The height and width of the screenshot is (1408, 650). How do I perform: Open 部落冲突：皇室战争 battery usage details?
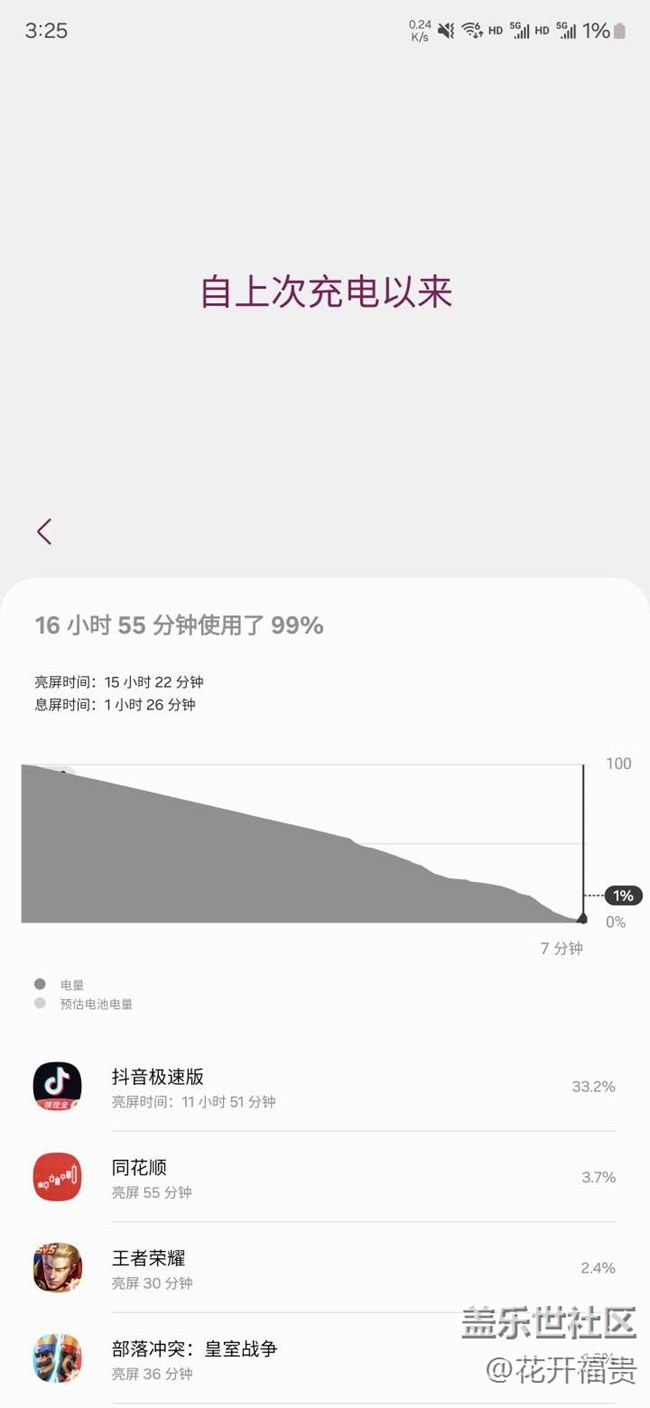click(x=325, y=1359)
